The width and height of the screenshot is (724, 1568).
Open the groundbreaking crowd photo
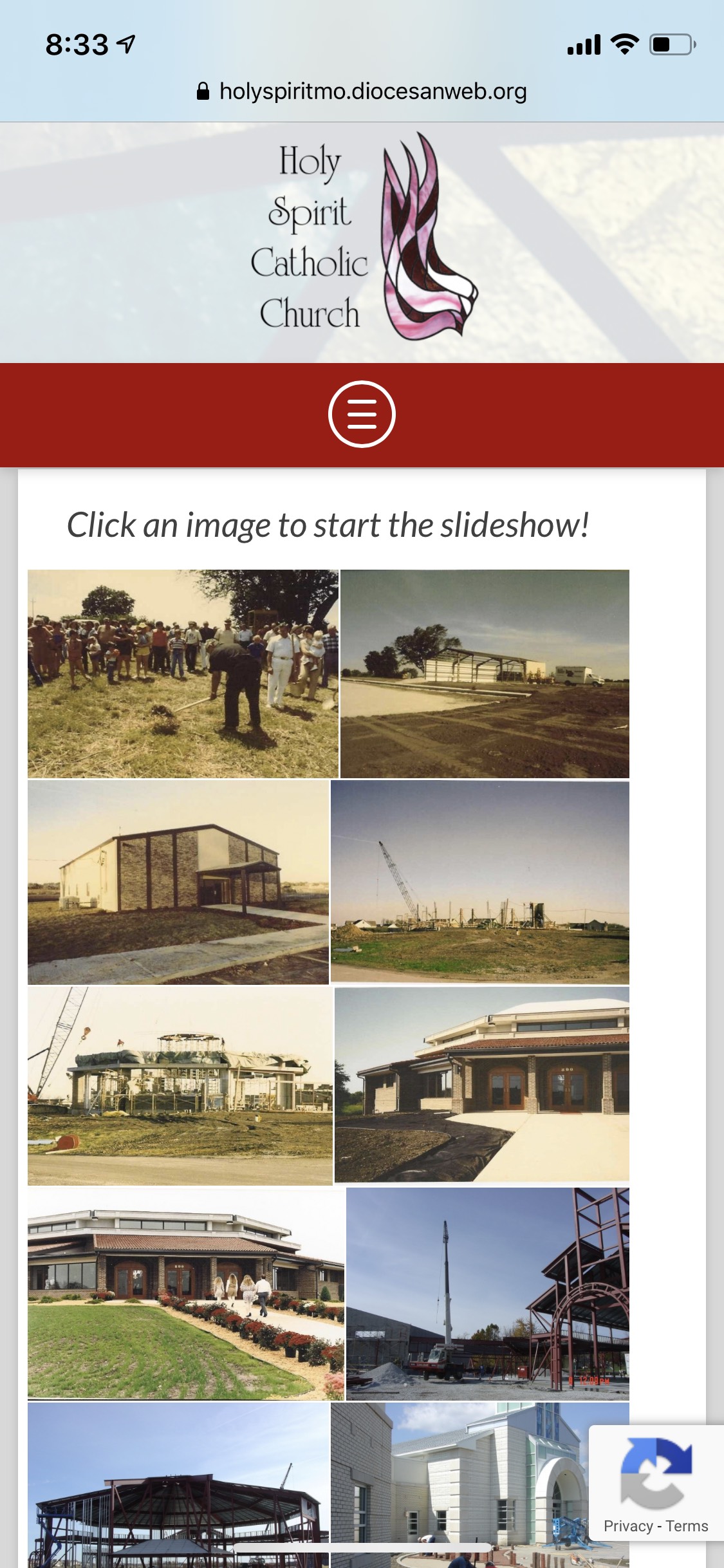point(183,673)
